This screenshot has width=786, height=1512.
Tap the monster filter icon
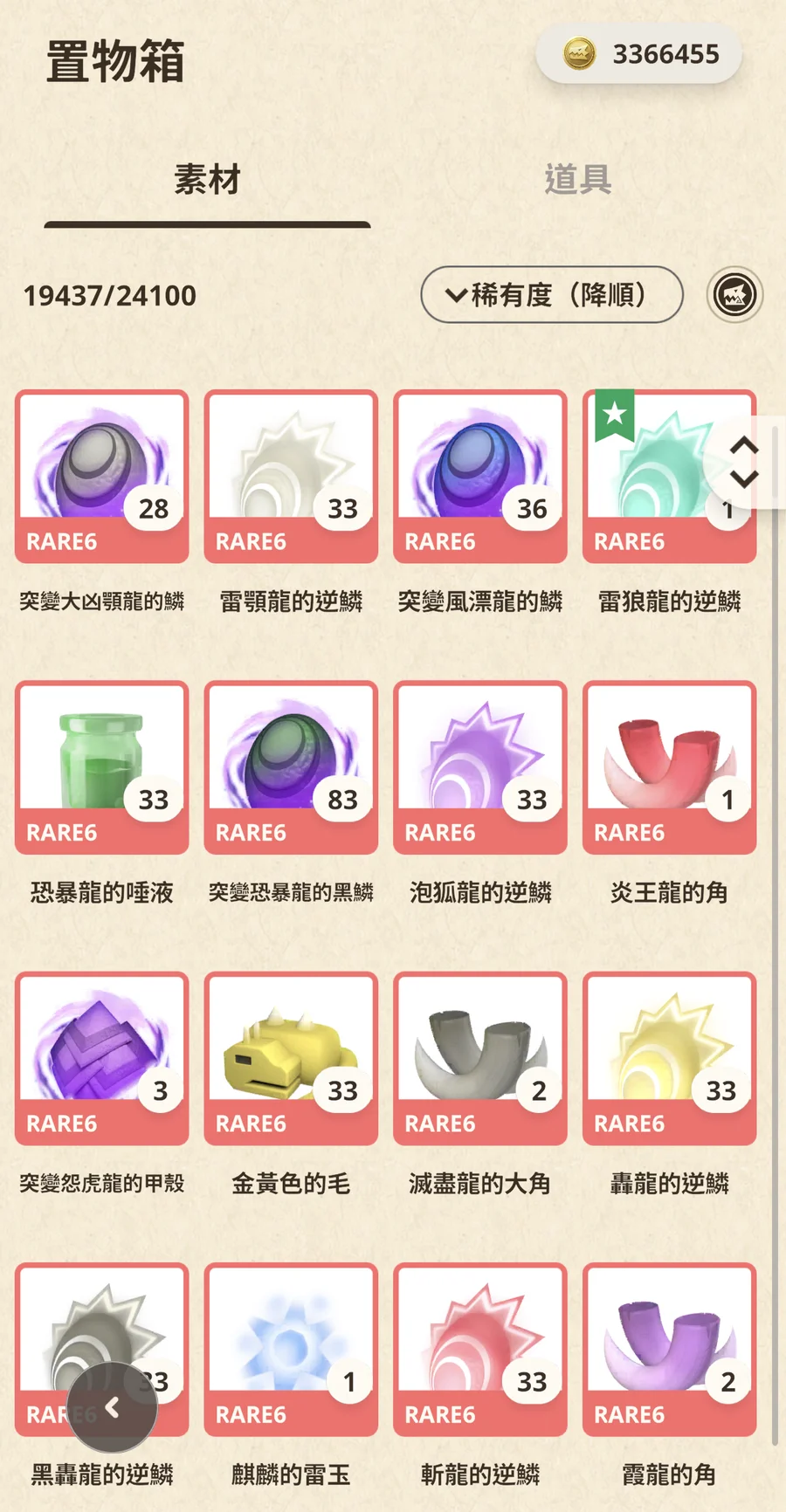(734, 295)
